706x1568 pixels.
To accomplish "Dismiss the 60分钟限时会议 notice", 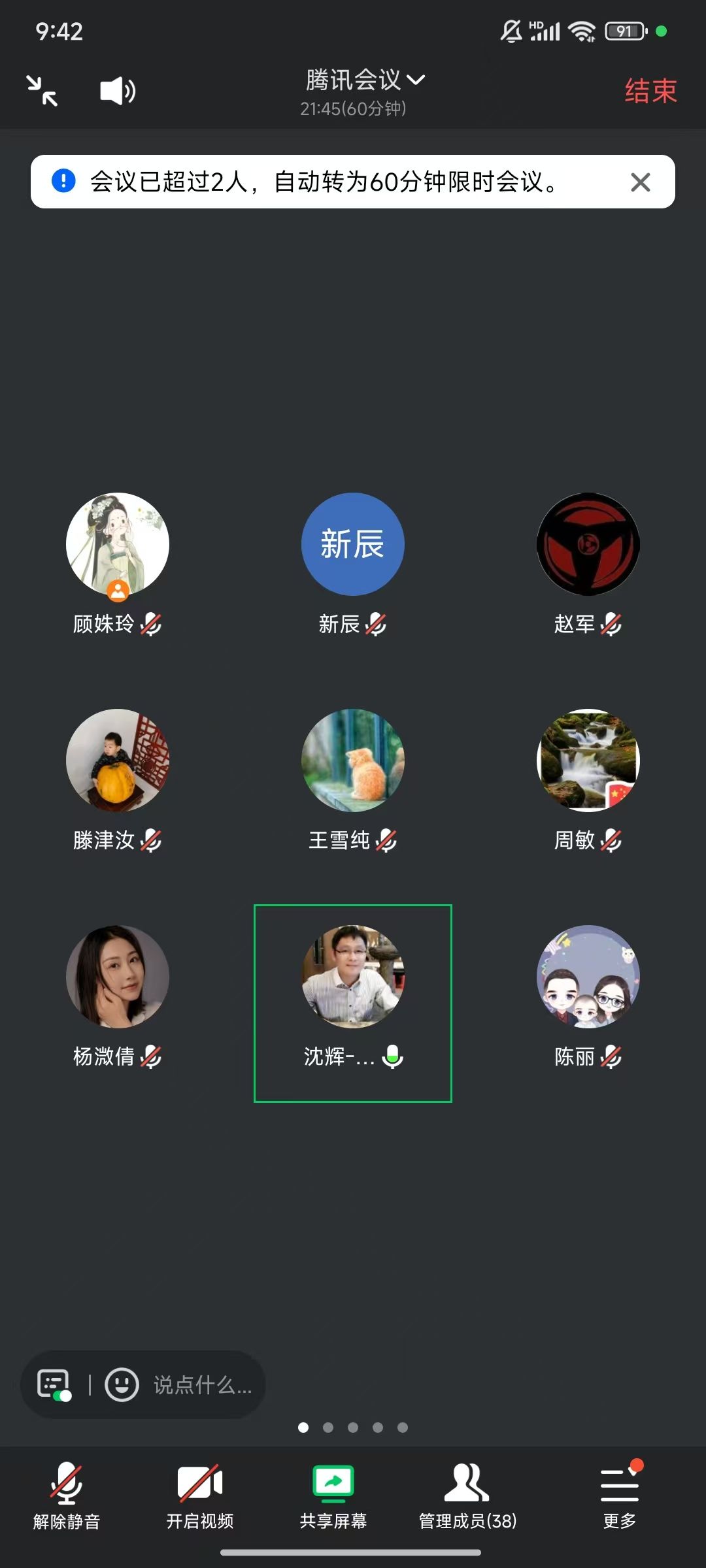I will coord(640,182).
